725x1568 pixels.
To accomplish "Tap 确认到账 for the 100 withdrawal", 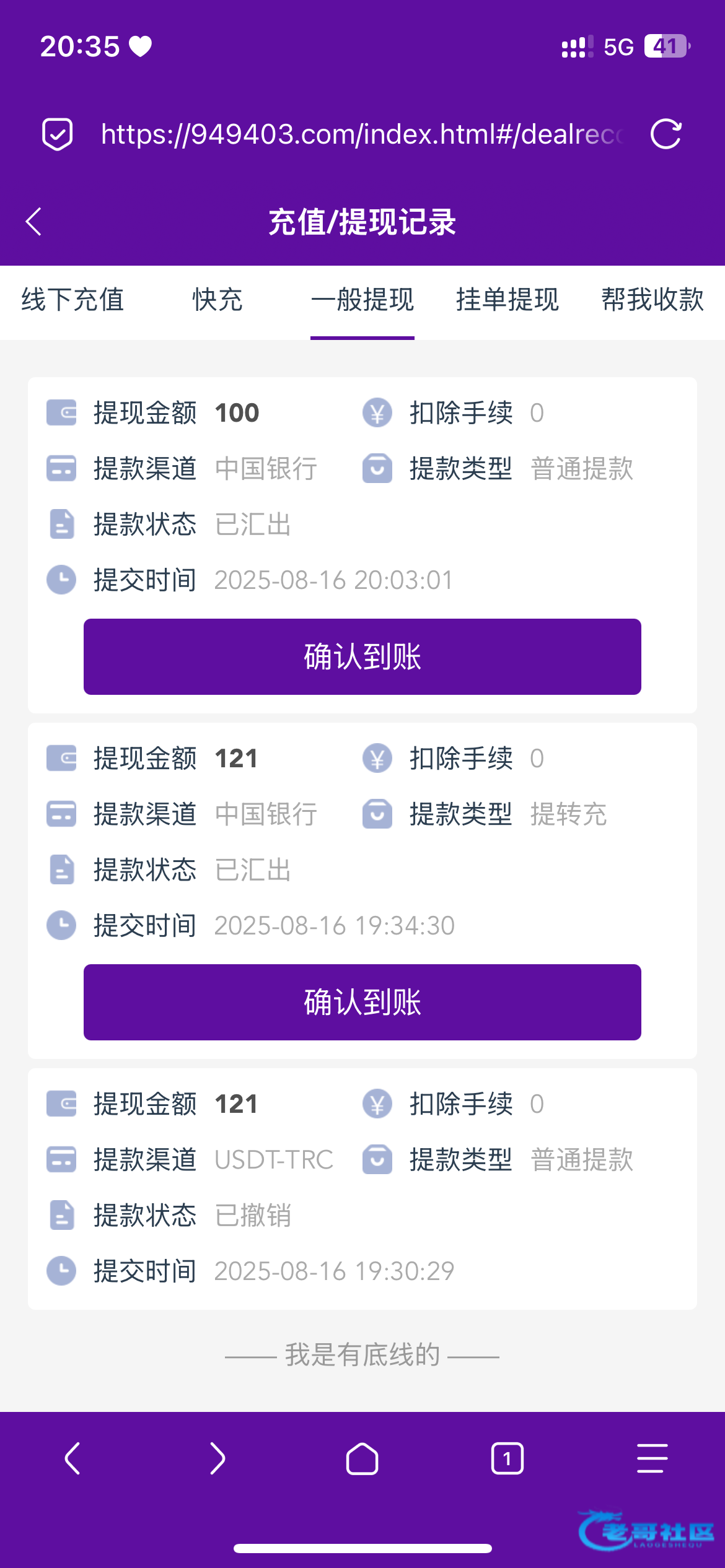I will click(362, 656).
